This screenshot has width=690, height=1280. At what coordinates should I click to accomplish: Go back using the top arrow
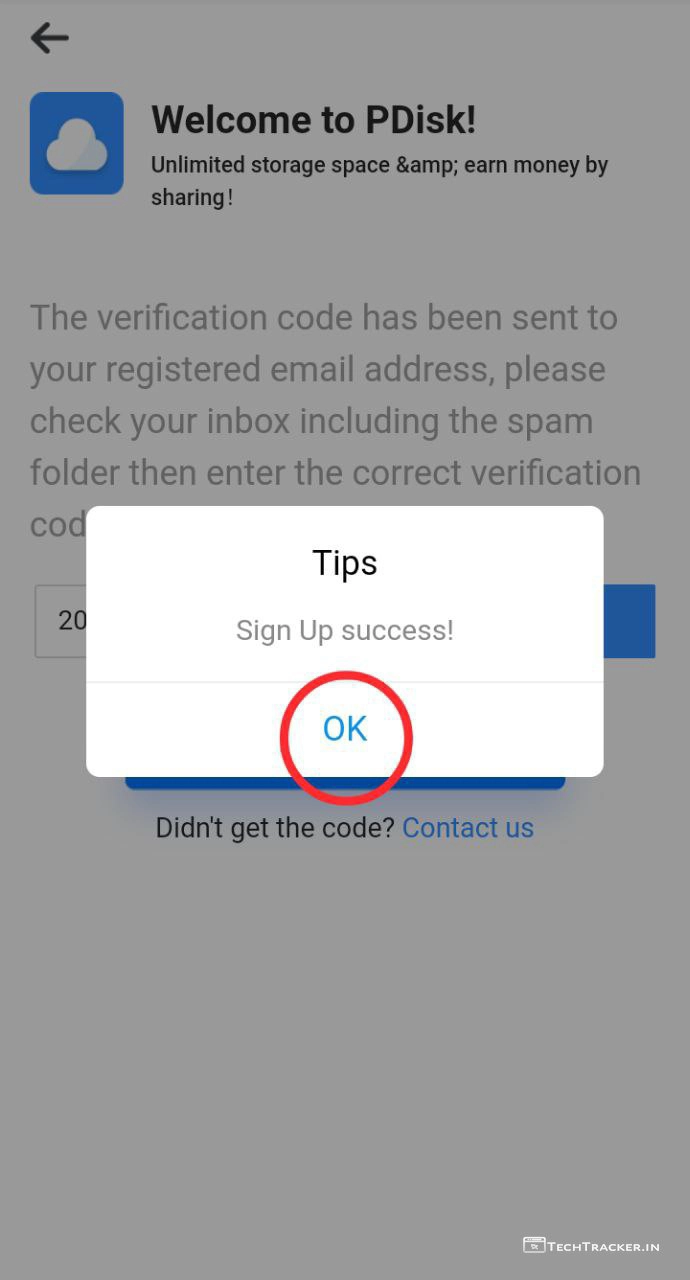click(49, 38)
